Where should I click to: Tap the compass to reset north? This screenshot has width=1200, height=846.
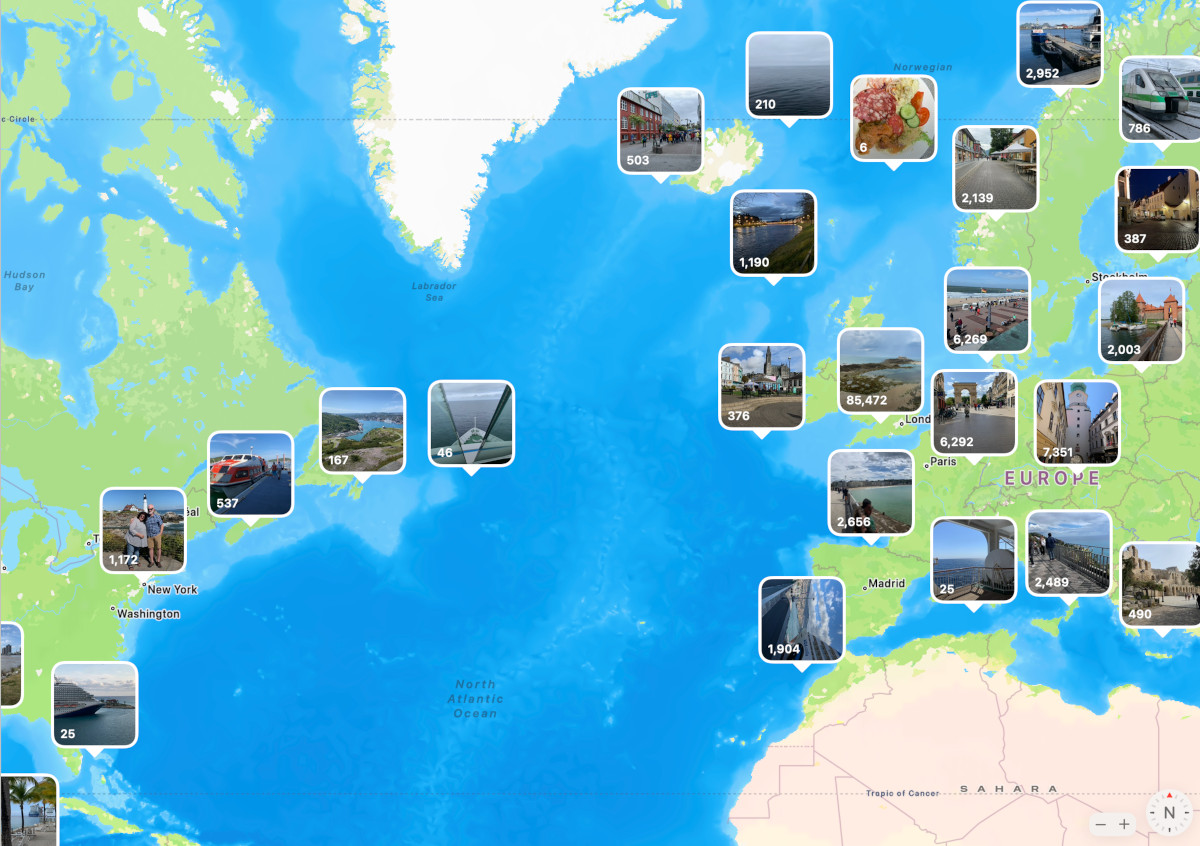1169,813
